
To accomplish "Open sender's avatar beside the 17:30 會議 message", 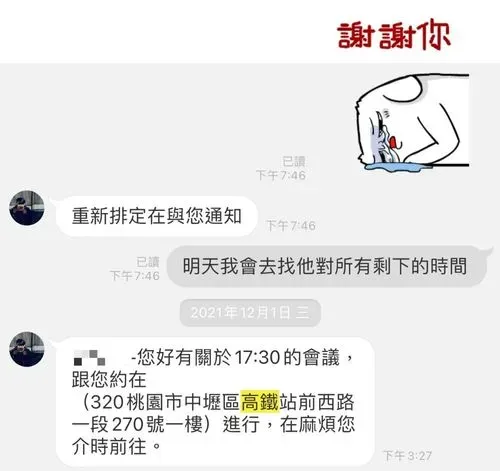I will pyautogui.click(x=27, y=349).
